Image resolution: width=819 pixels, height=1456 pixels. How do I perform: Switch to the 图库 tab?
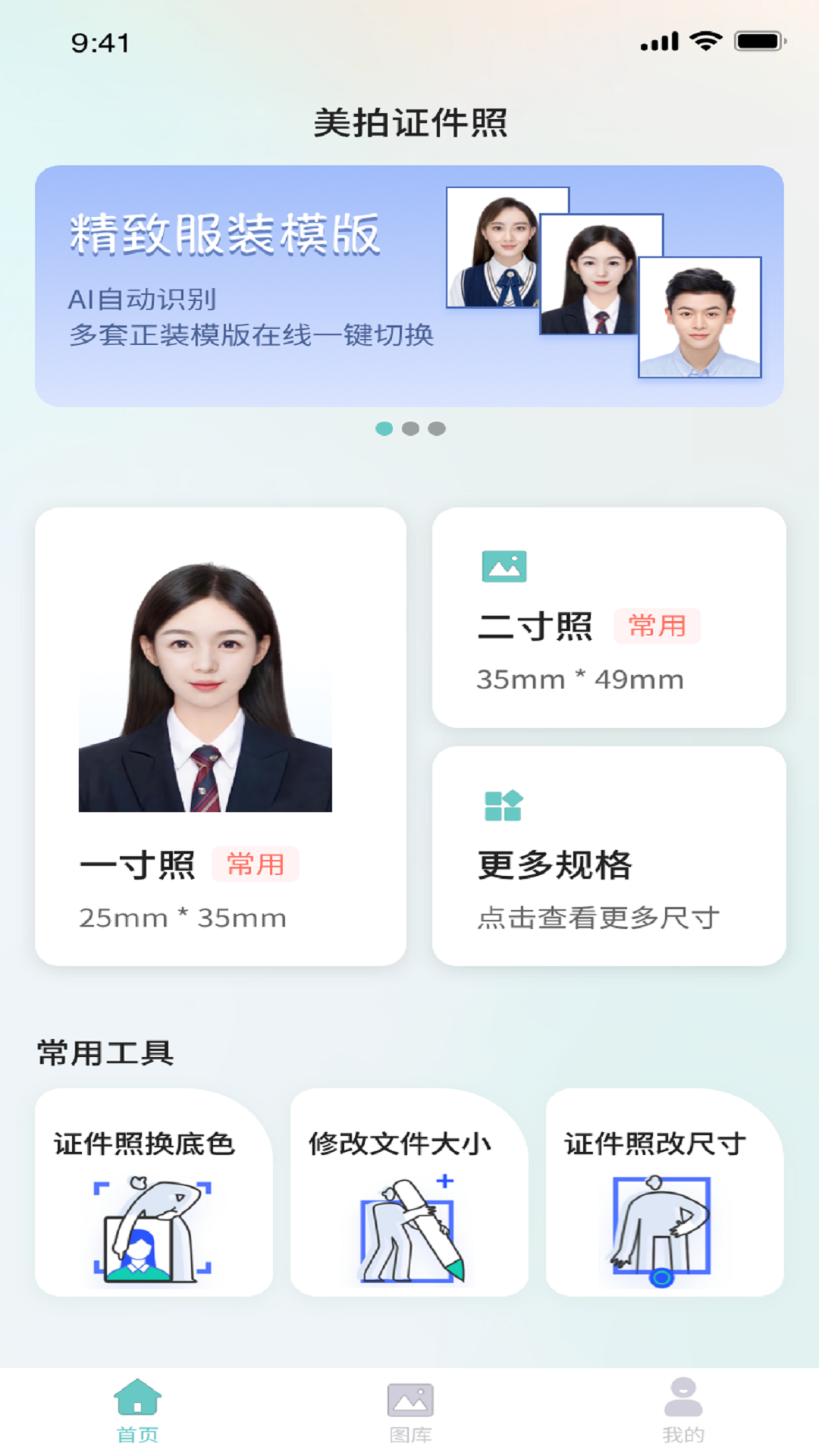410,1411
